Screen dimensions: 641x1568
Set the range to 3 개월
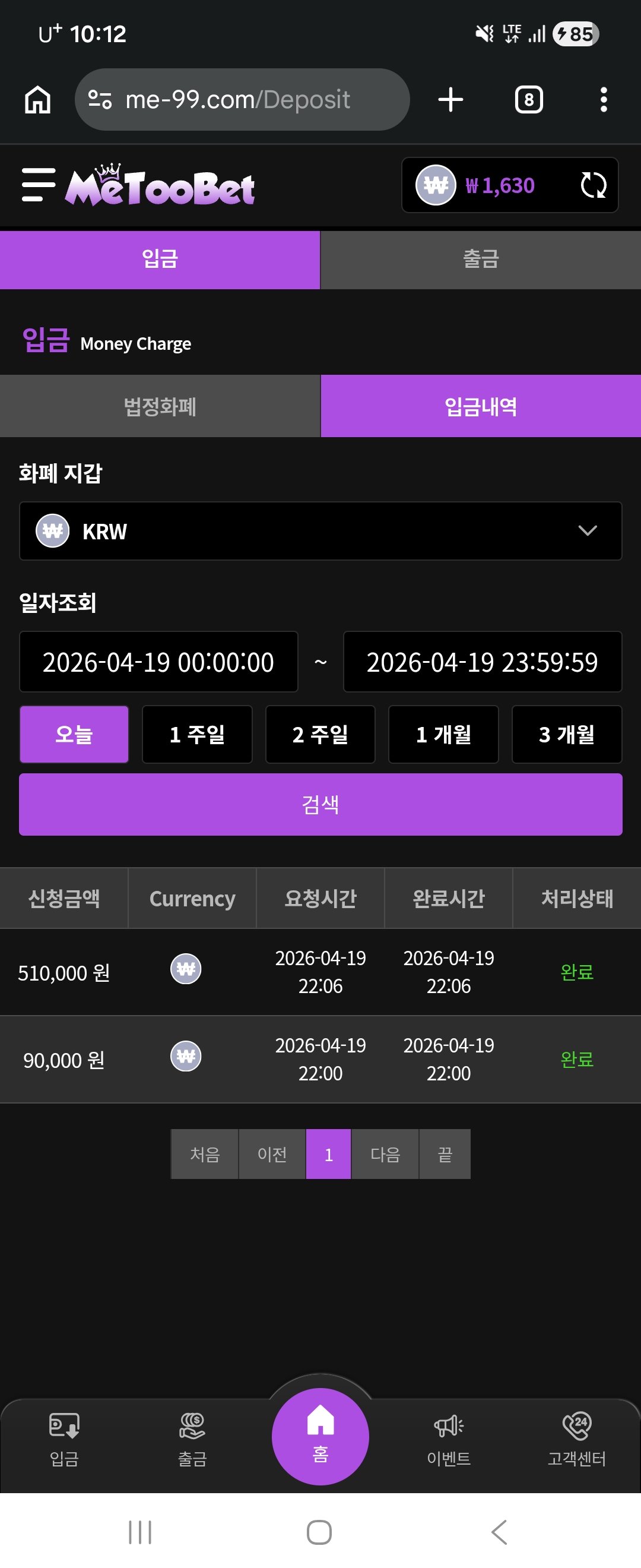tap(566, 734)
